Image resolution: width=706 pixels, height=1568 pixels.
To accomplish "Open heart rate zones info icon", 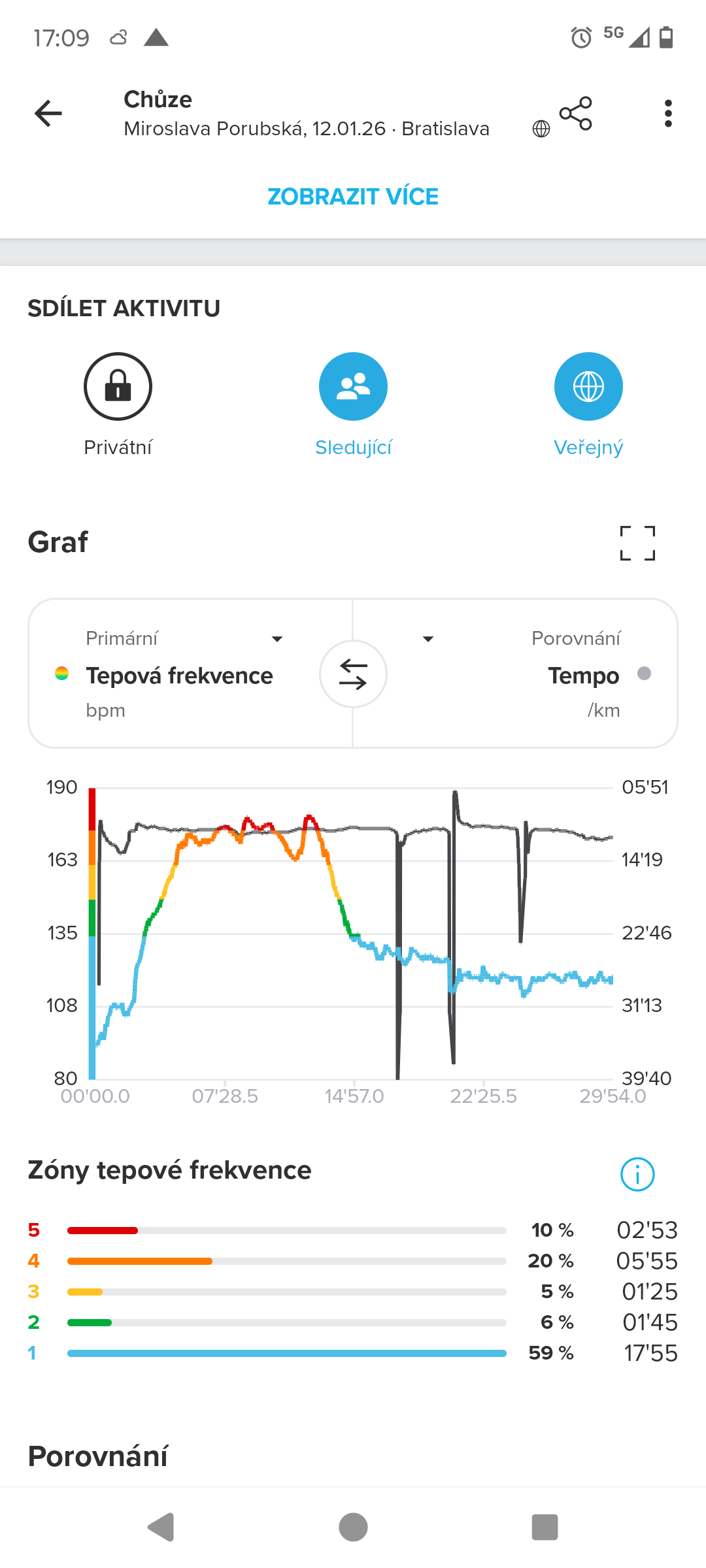I will click(x=637, y=1174).
